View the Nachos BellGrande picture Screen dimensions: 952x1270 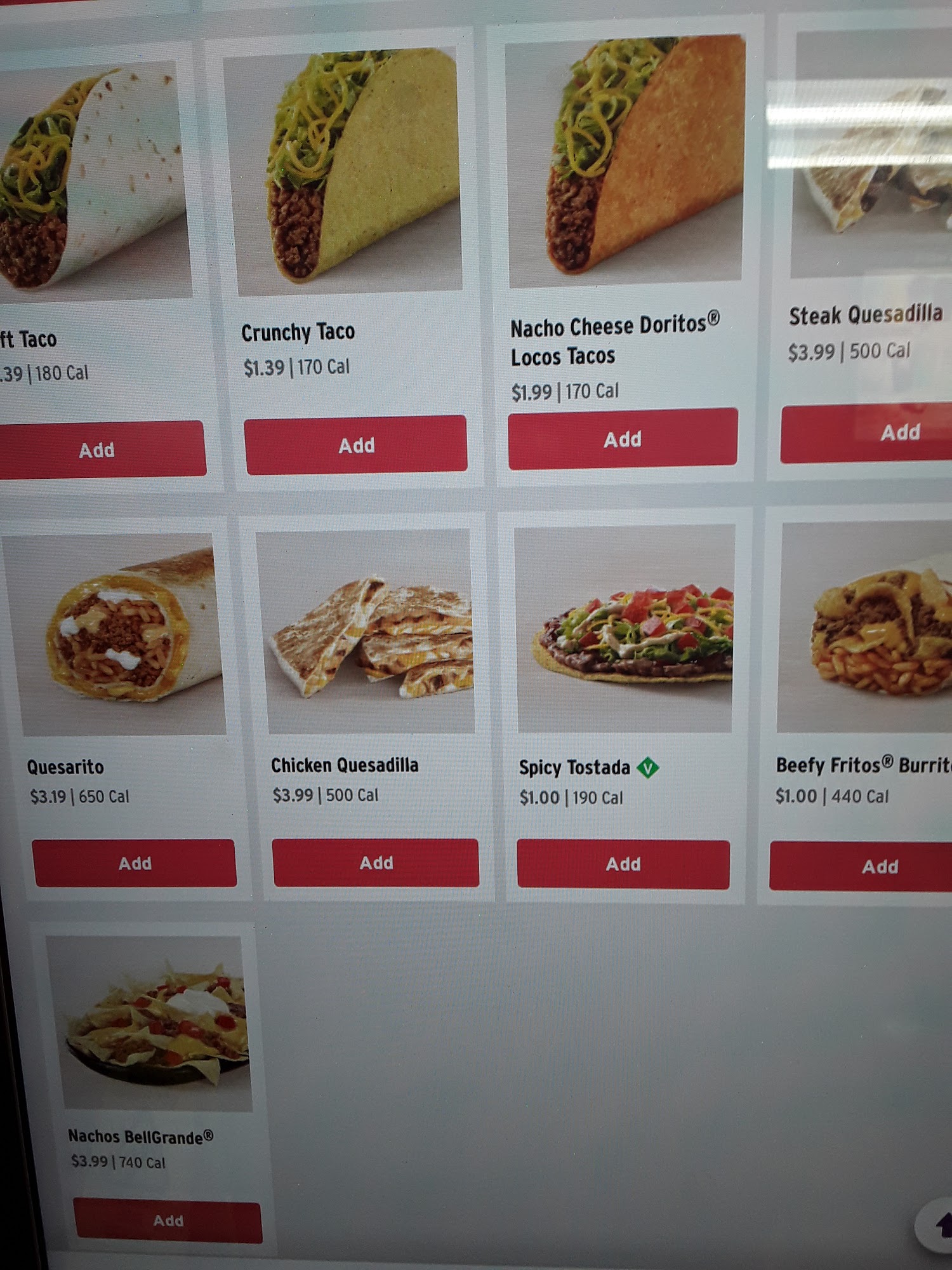point(152,1024)
